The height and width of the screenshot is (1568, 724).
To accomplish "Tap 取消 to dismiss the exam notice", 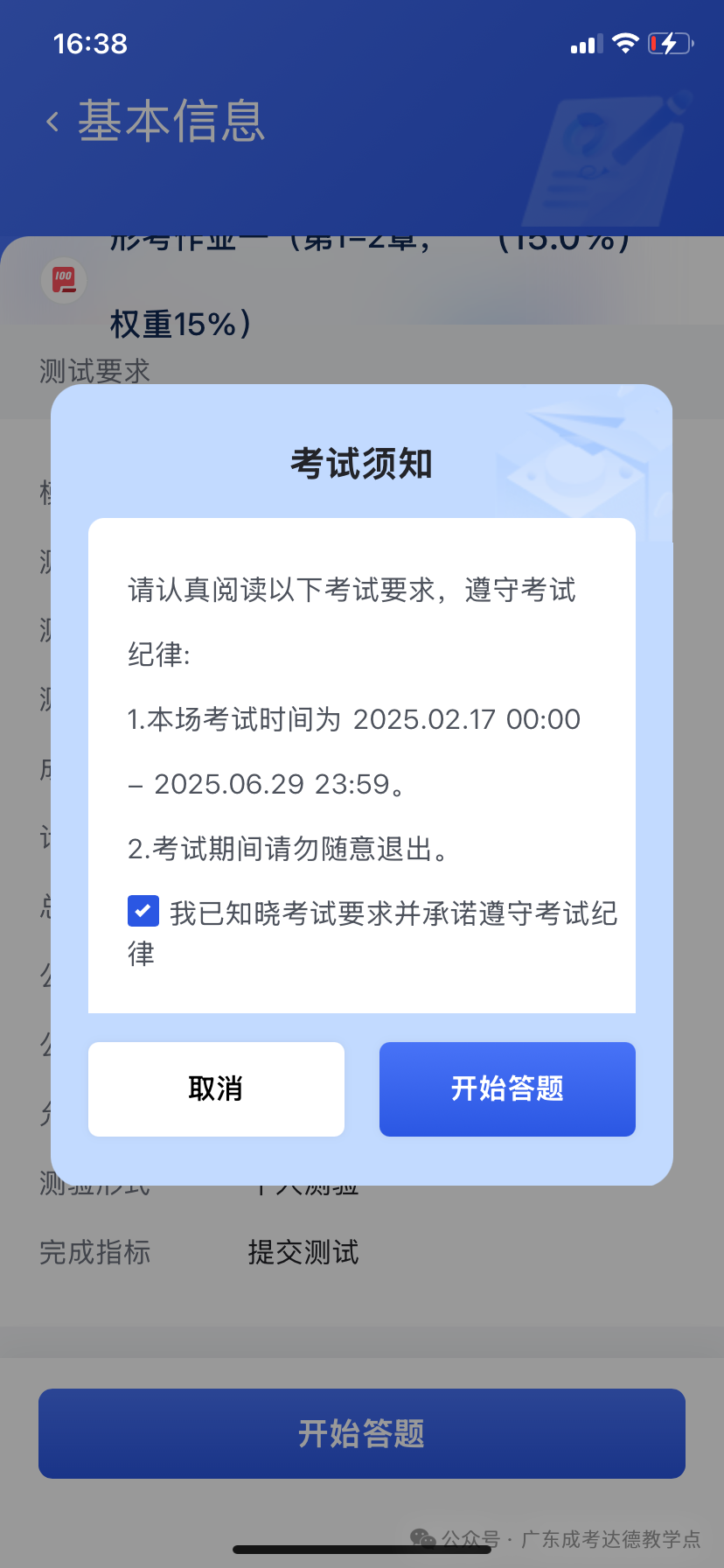I will point(216,1088).
